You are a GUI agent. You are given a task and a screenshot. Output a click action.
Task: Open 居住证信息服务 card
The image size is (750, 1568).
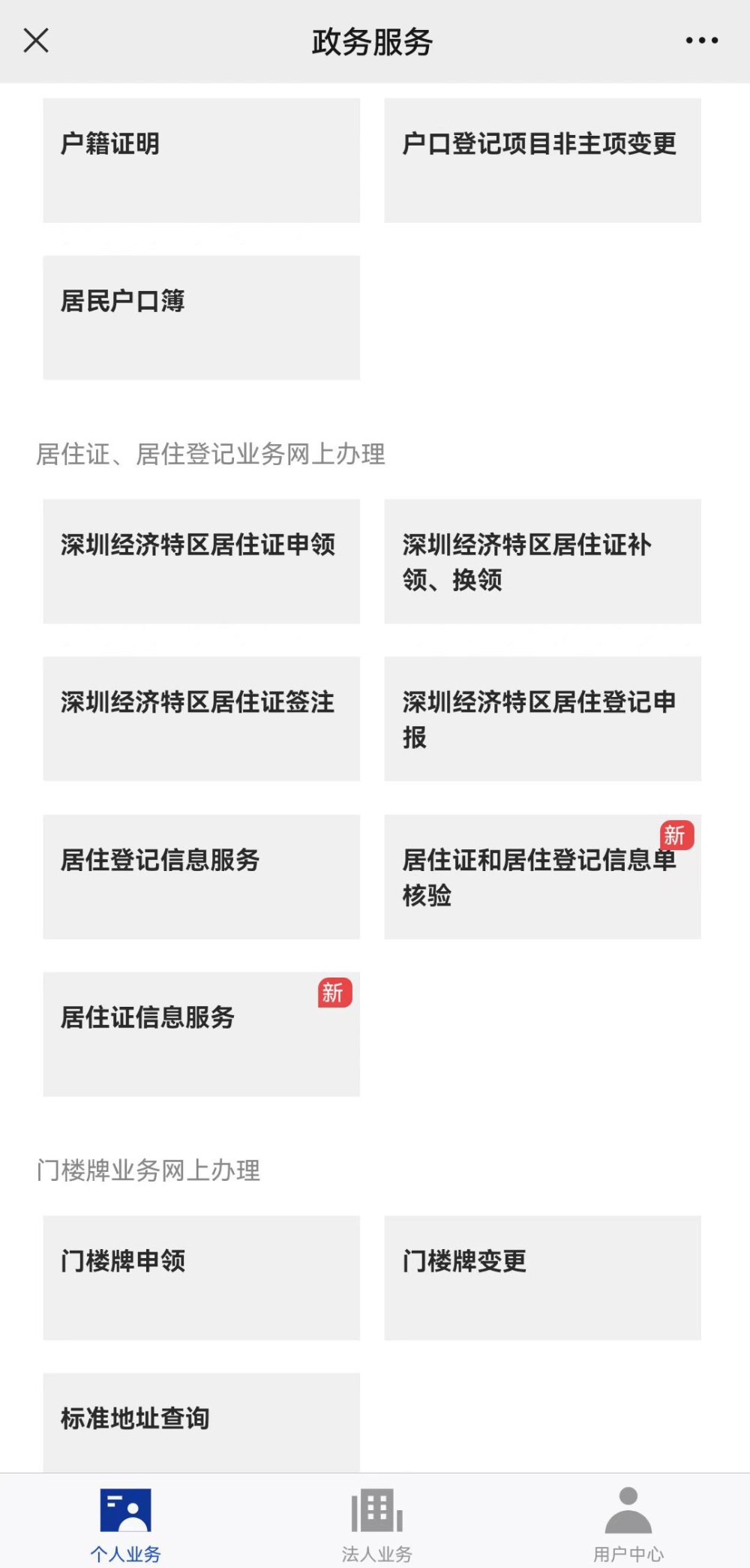[x=201, y=1035]
